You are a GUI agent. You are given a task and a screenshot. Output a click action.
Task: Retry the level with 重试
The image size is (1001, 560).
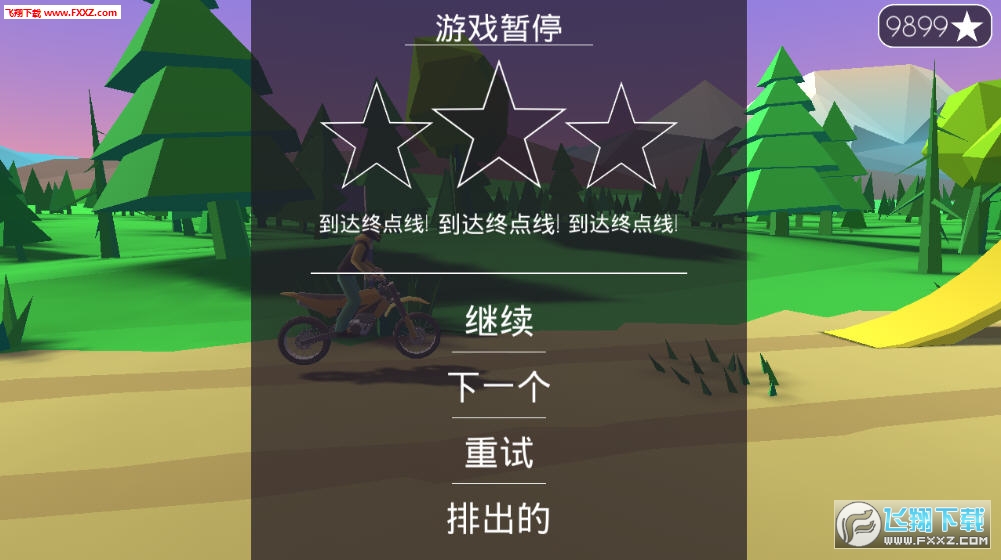click(x=499, y=452)
